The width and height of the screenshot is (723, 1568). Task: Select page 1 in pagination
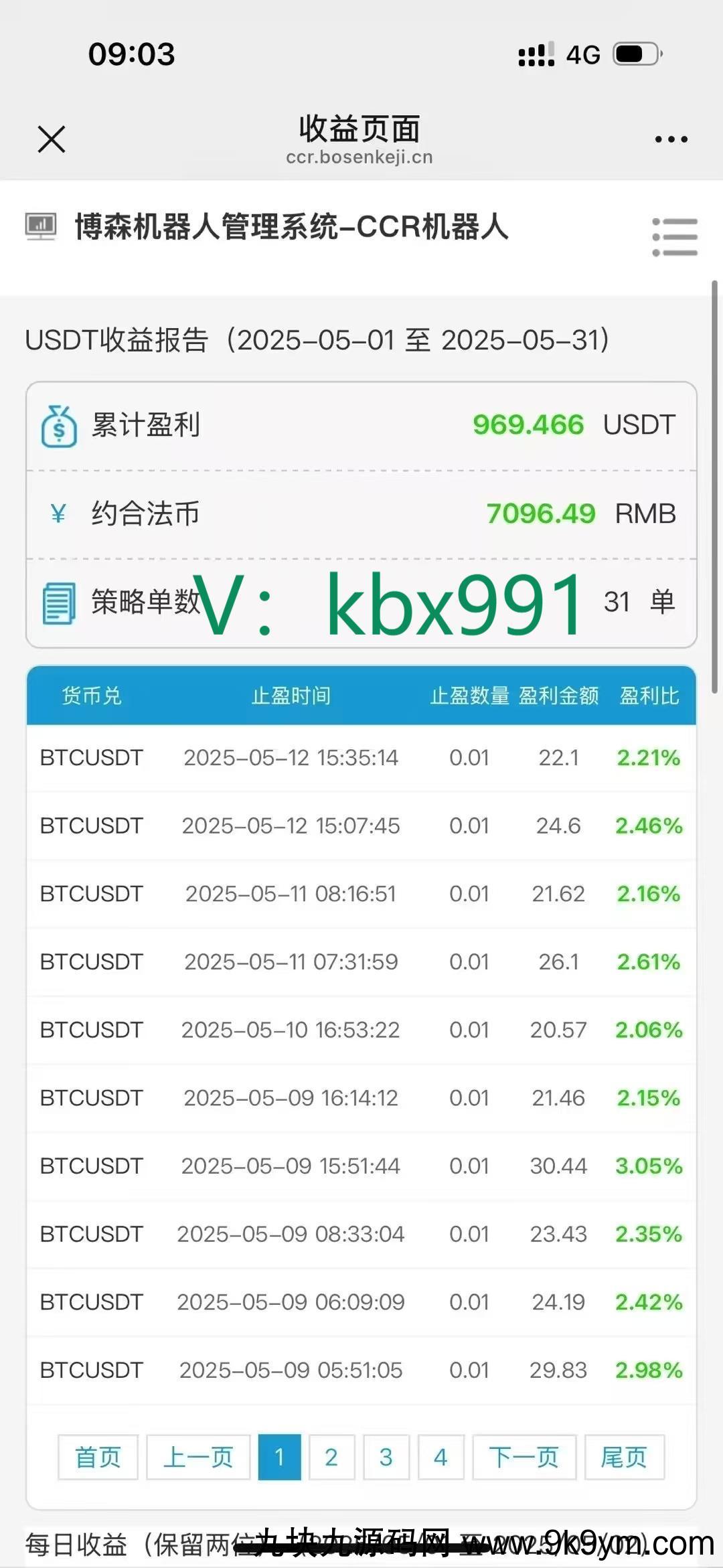click(x=279, y=1457)
